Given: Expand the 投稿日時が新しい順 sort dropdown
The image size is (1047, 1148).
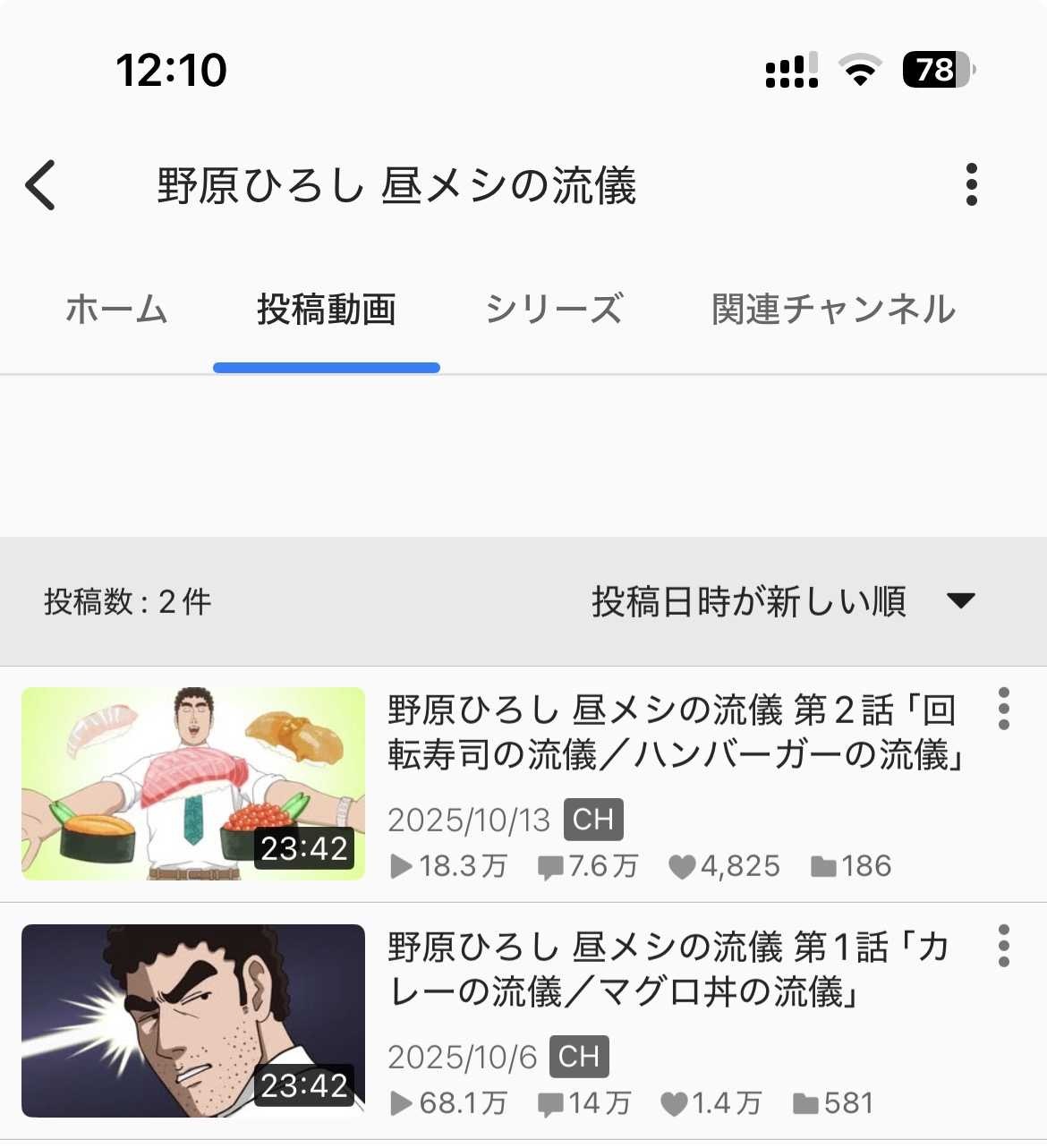Looking at the screenshot, I should (x=782, y=601).
